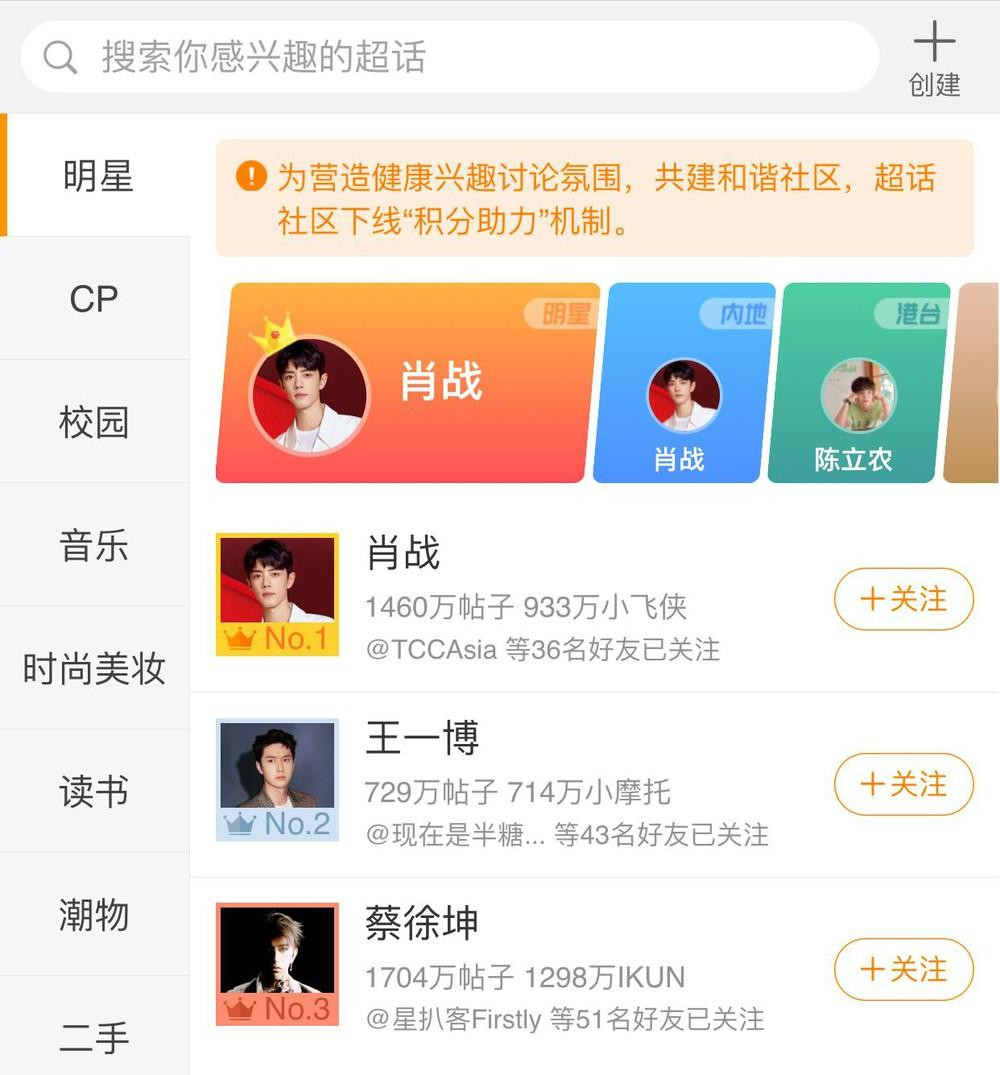Tap the plus icon to create a new supertopic
Viewport: 1000px width, 1075px height.
click(x=934, y=41)
